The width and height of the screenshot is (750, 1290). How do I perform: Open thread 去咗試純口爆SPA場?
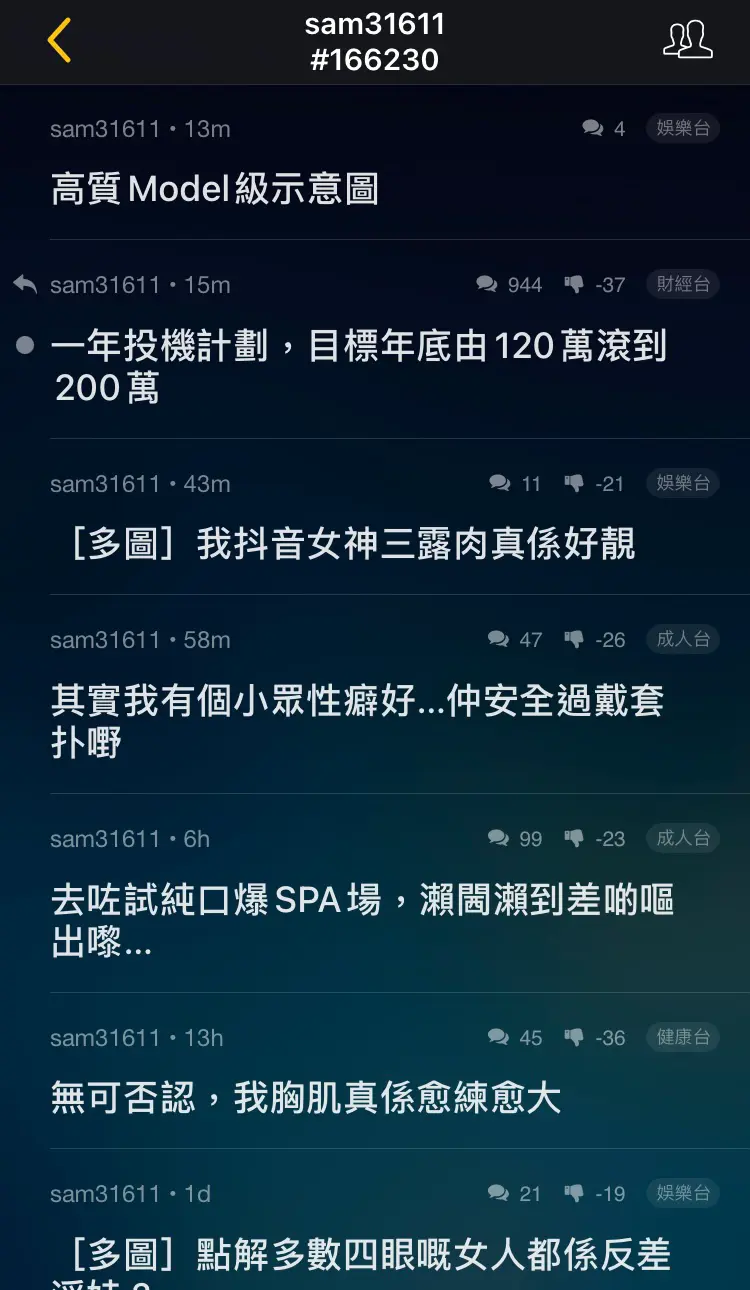pyautogui.click(x=362, y=921)
